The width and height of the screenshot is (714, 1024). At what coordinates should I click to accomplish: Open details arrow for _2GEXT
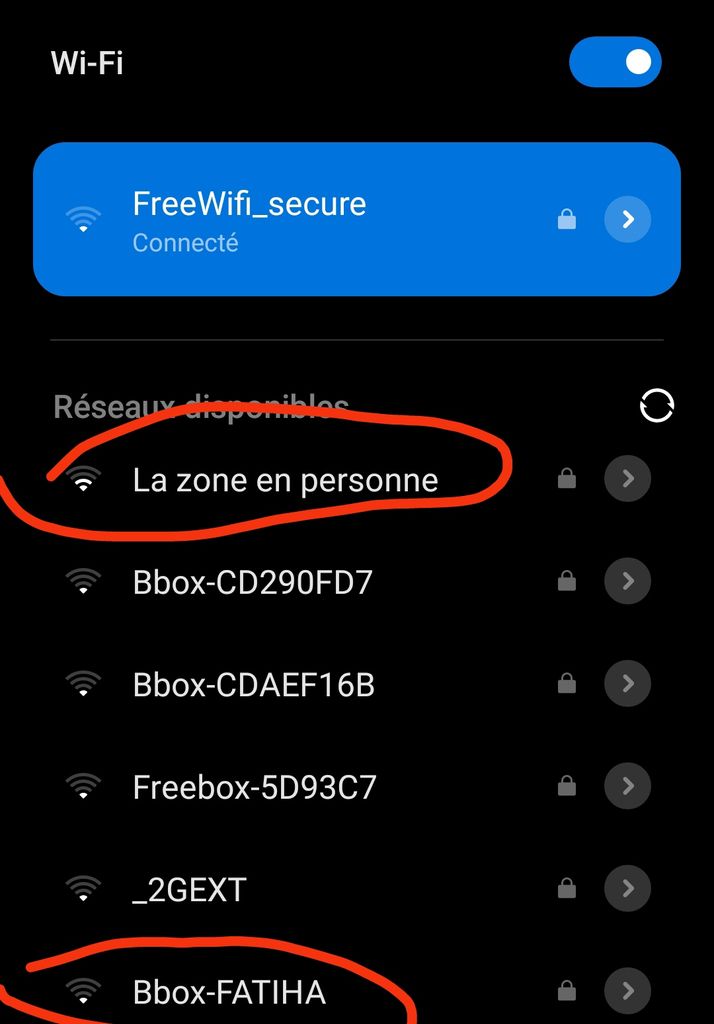tap(627, 888)
